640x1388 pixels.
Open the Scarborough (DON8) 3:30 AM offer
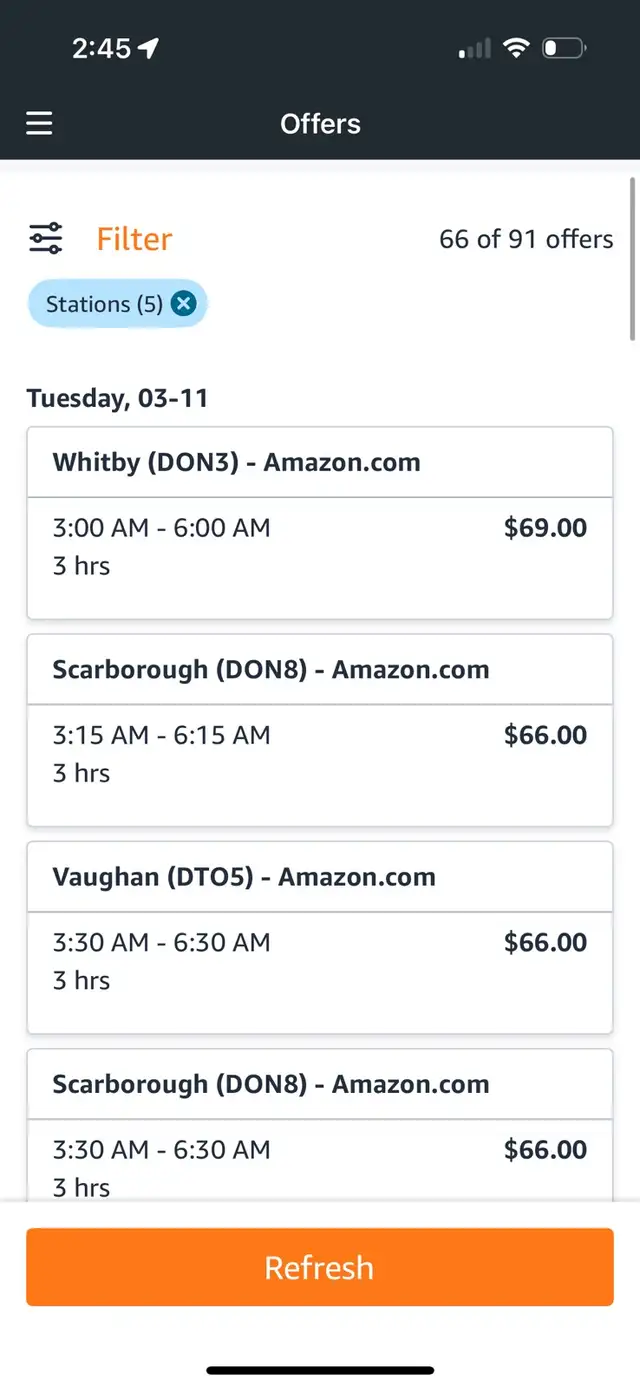tap(320, 1124)
